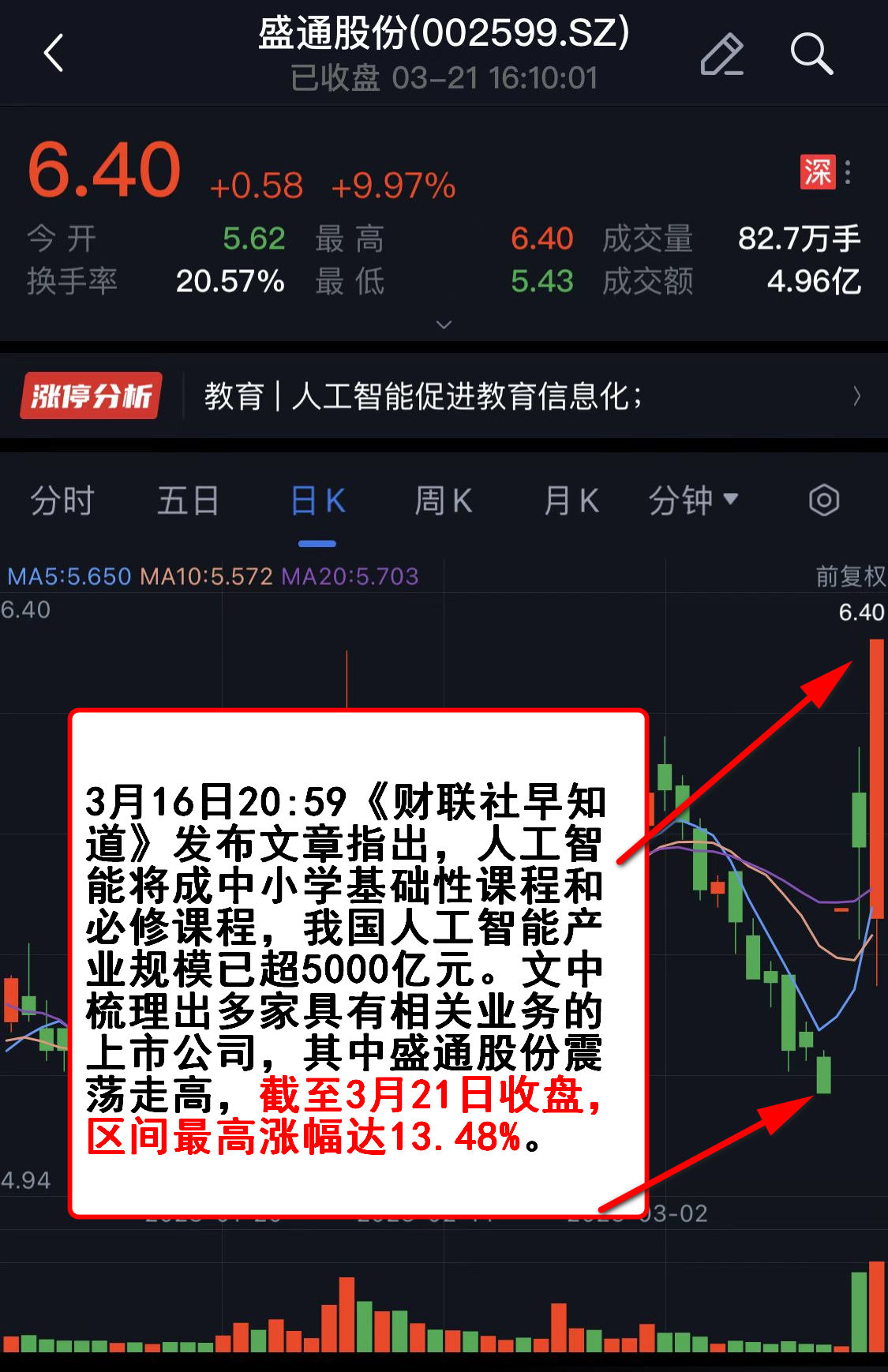Open the three-dot menu beside 深
The image size is (888, 1372).
point(848,172)
